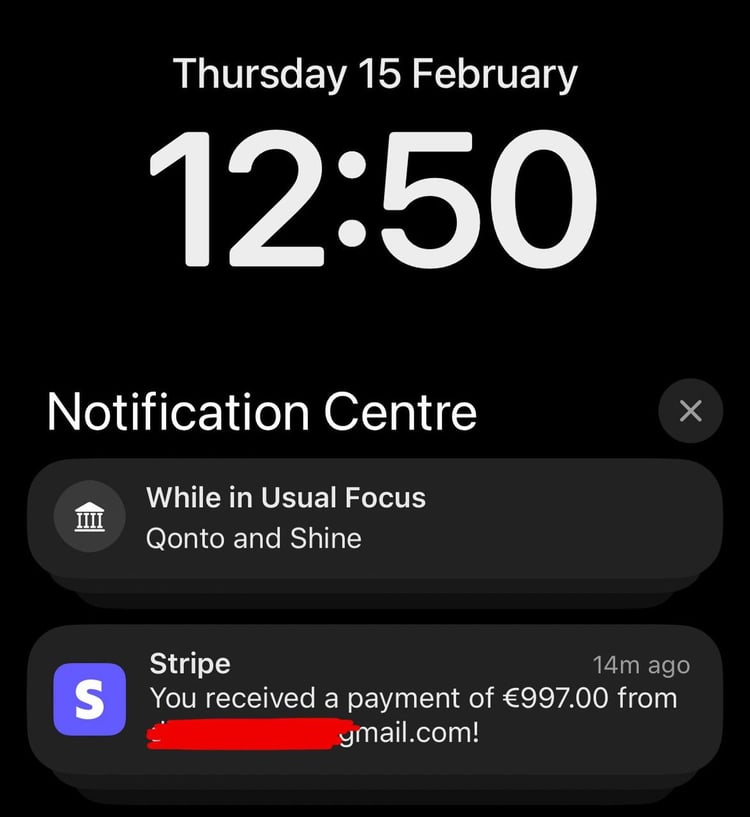Expand the While in Usual Focus stack
The image size is (750, 817).
[x=374, y=518]
